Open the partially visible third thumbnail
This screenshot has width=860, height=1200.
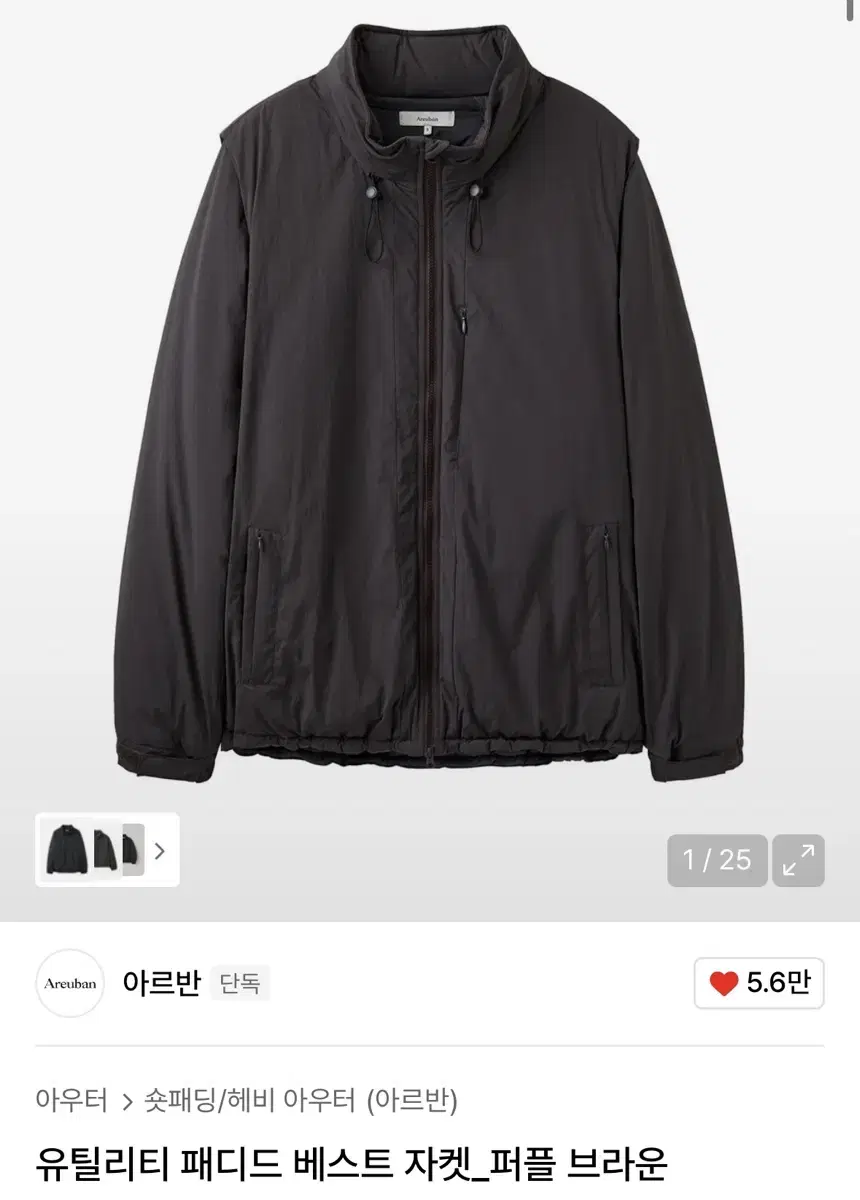[x=135, y=850]
